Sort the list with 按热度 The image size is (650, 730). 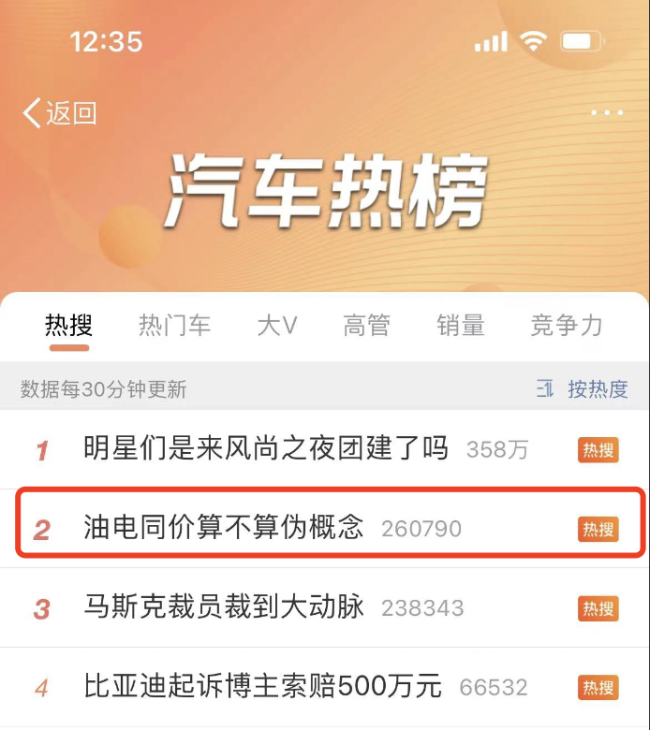pos(583,389)
